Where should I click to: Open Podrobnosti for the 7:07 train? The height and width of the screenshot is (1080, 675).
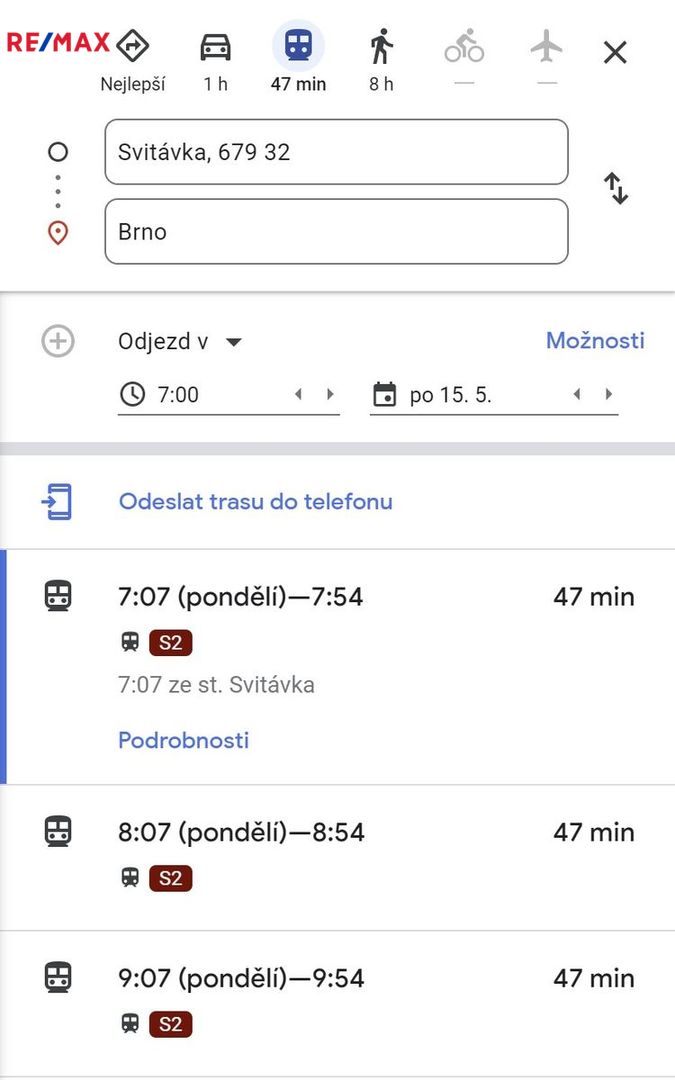[x=183, y=740]
